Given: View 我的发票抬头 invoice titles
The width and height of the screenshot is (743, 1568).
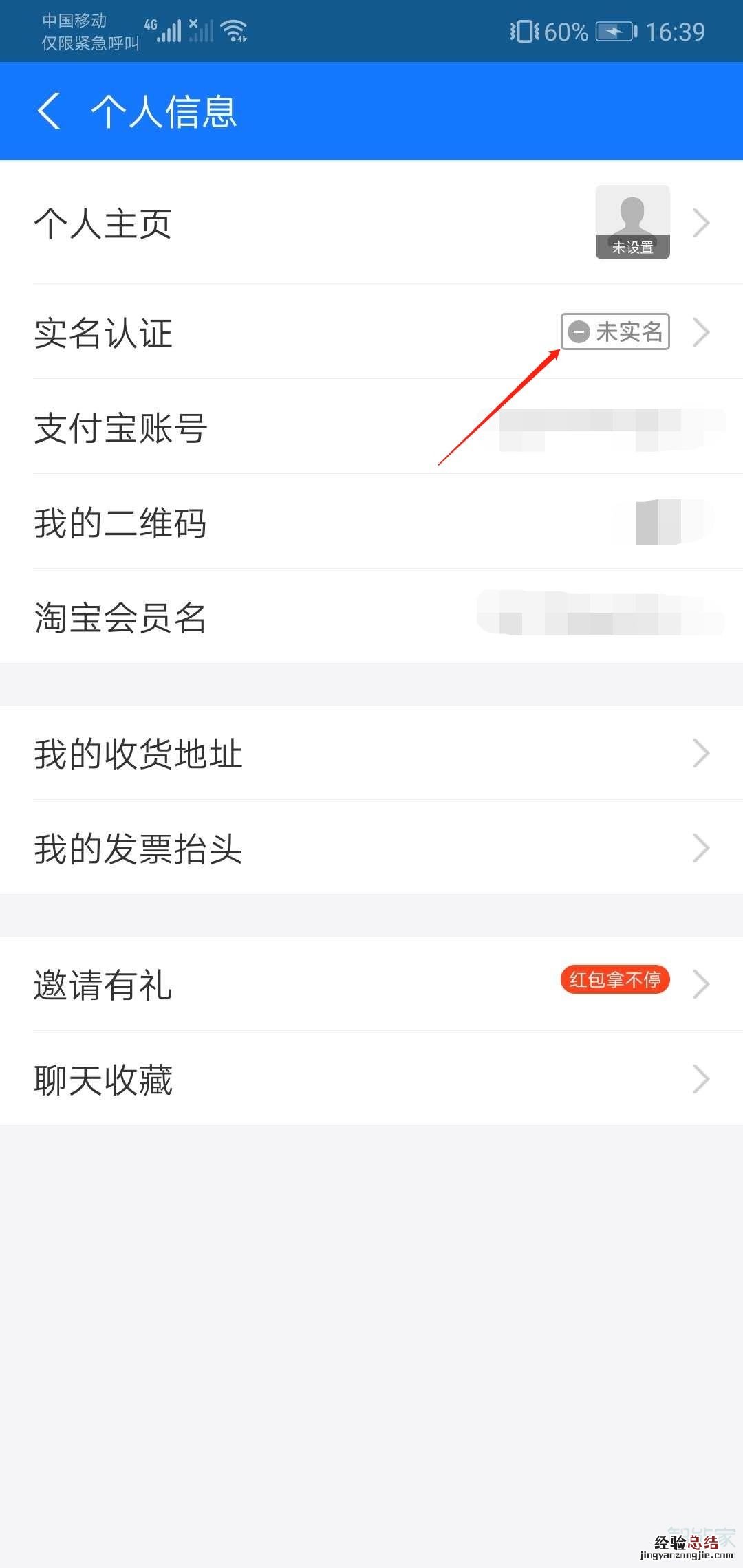Looking at the screenshot, I should point(371,849).
